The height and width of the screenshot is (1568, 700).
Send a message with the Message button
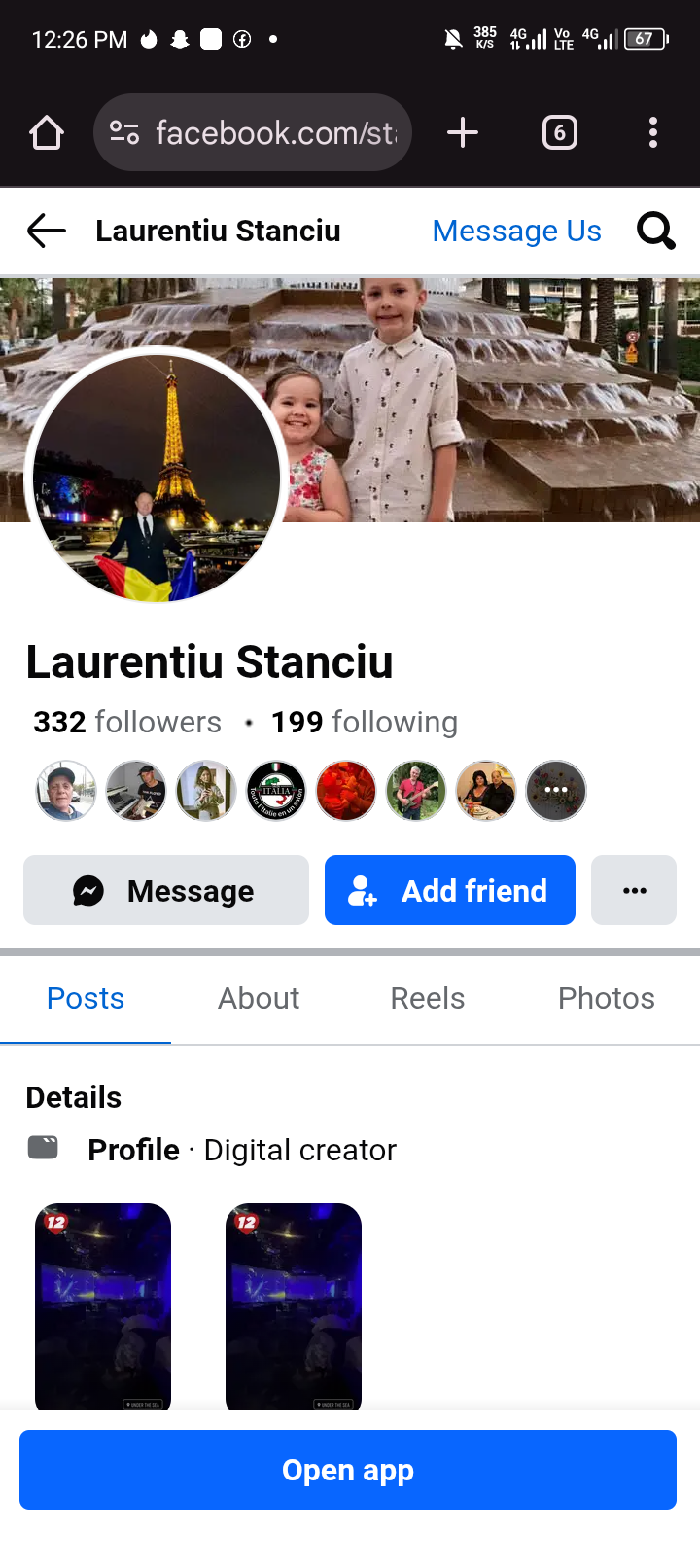point(166,890)
